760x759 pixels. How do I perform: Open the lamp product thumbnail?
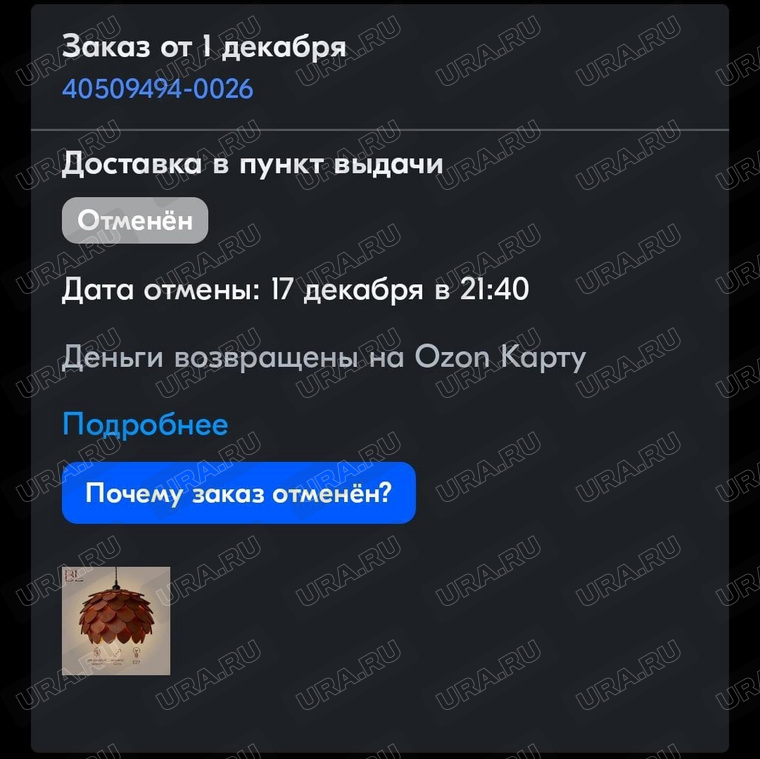click(116, 621)
